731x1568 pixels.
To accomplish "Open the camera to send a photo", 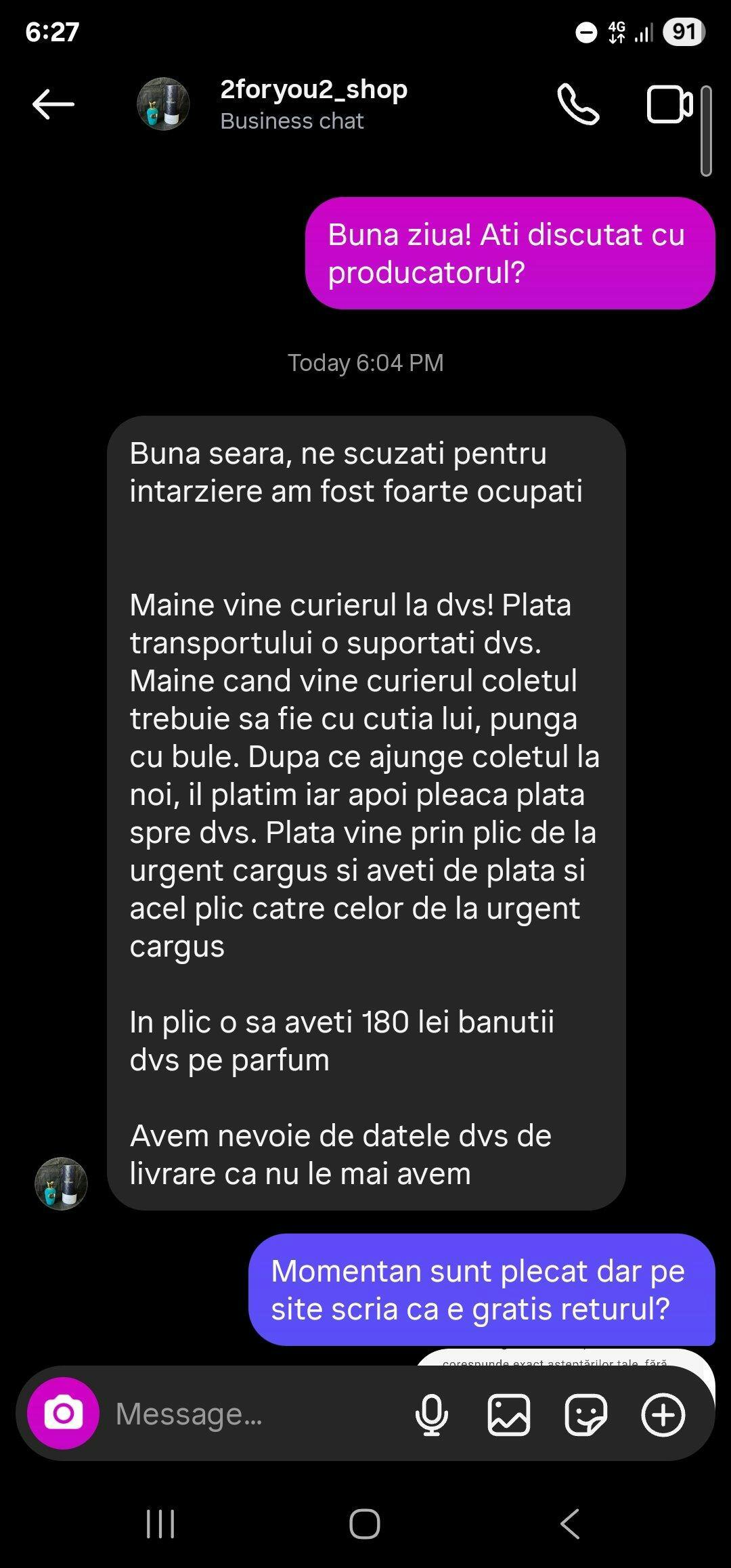I will click(63, 1414).
